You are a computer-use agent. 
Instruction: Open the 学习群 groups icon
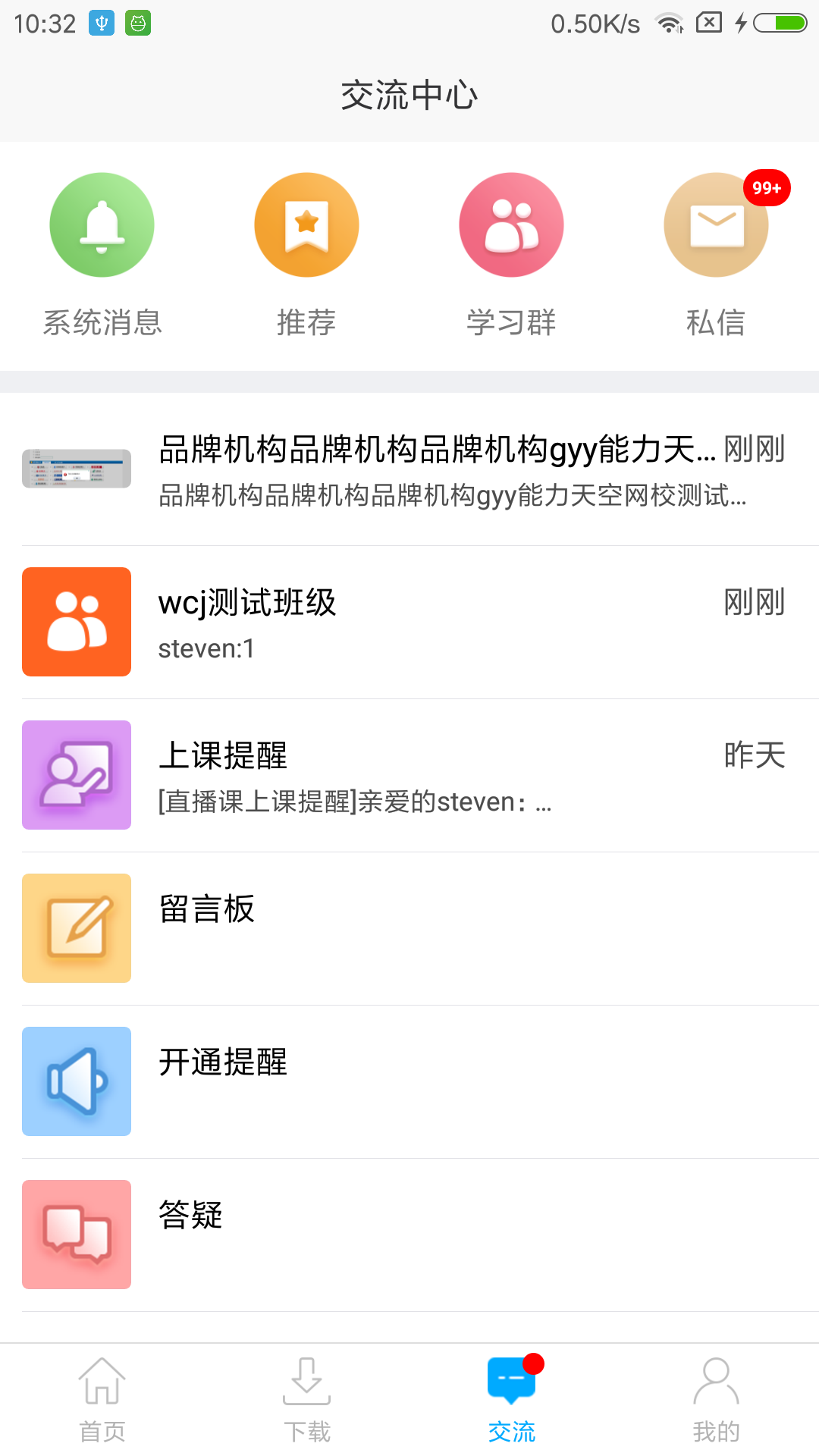point(511,224)
